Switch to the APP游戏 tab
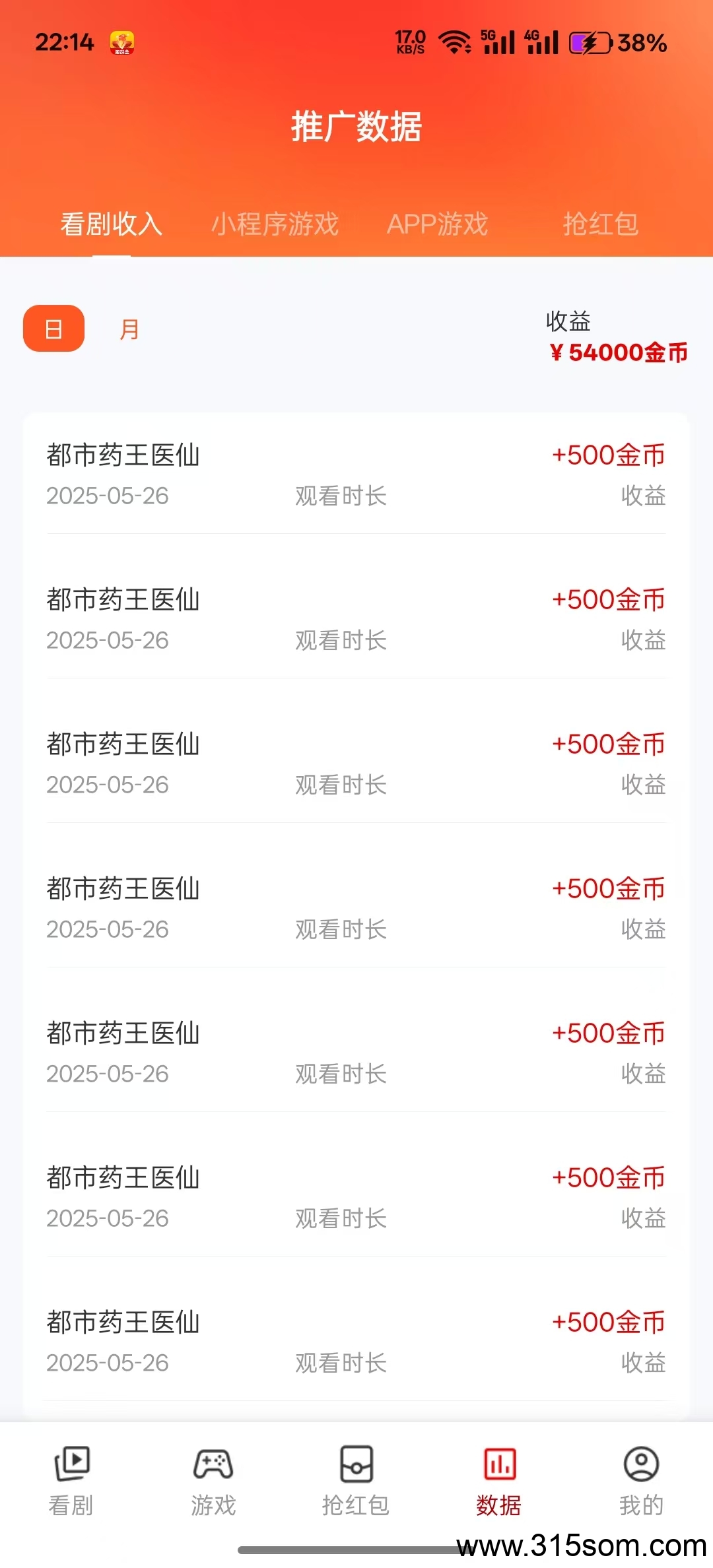Viewport: 713px width, 1568px height. click(x=437, y=224)
